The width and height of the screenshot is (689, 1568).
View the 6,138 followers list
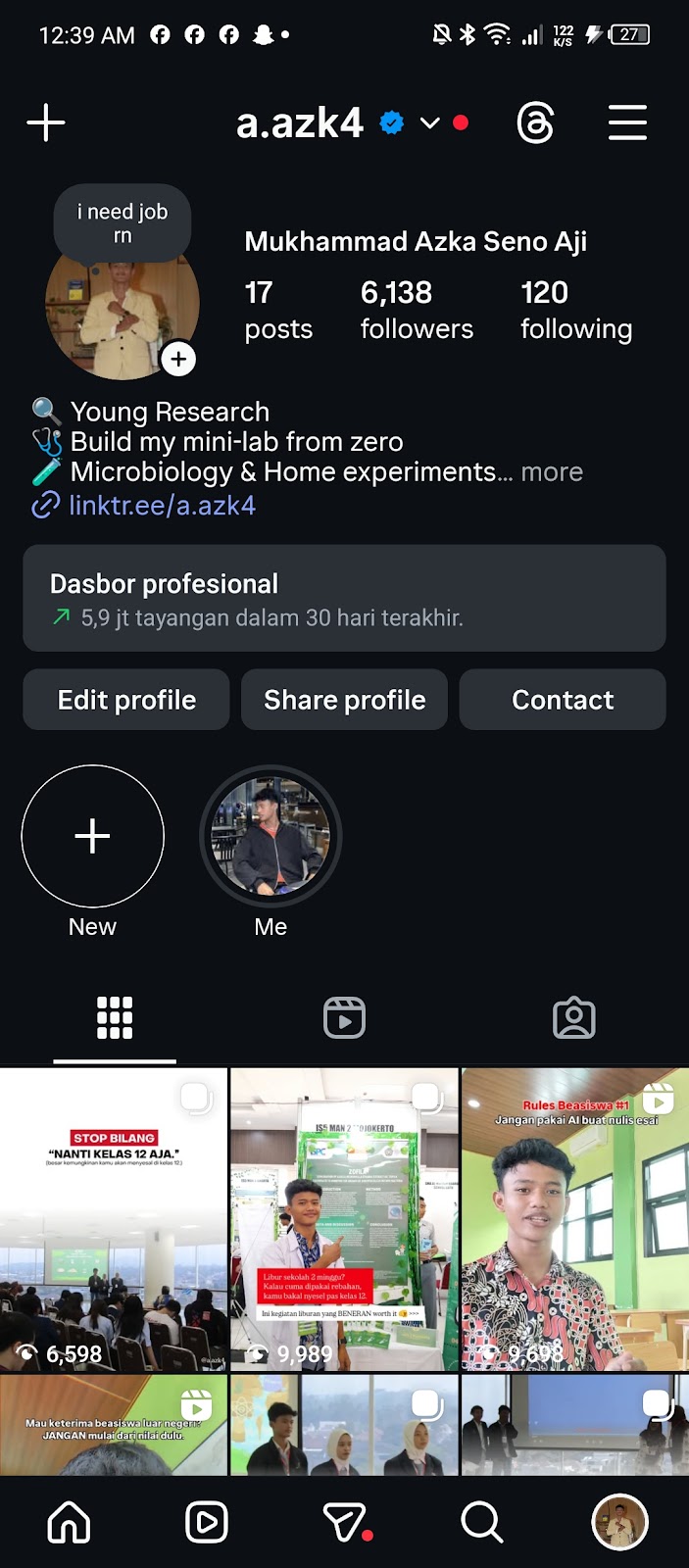[x=417, y=310]
